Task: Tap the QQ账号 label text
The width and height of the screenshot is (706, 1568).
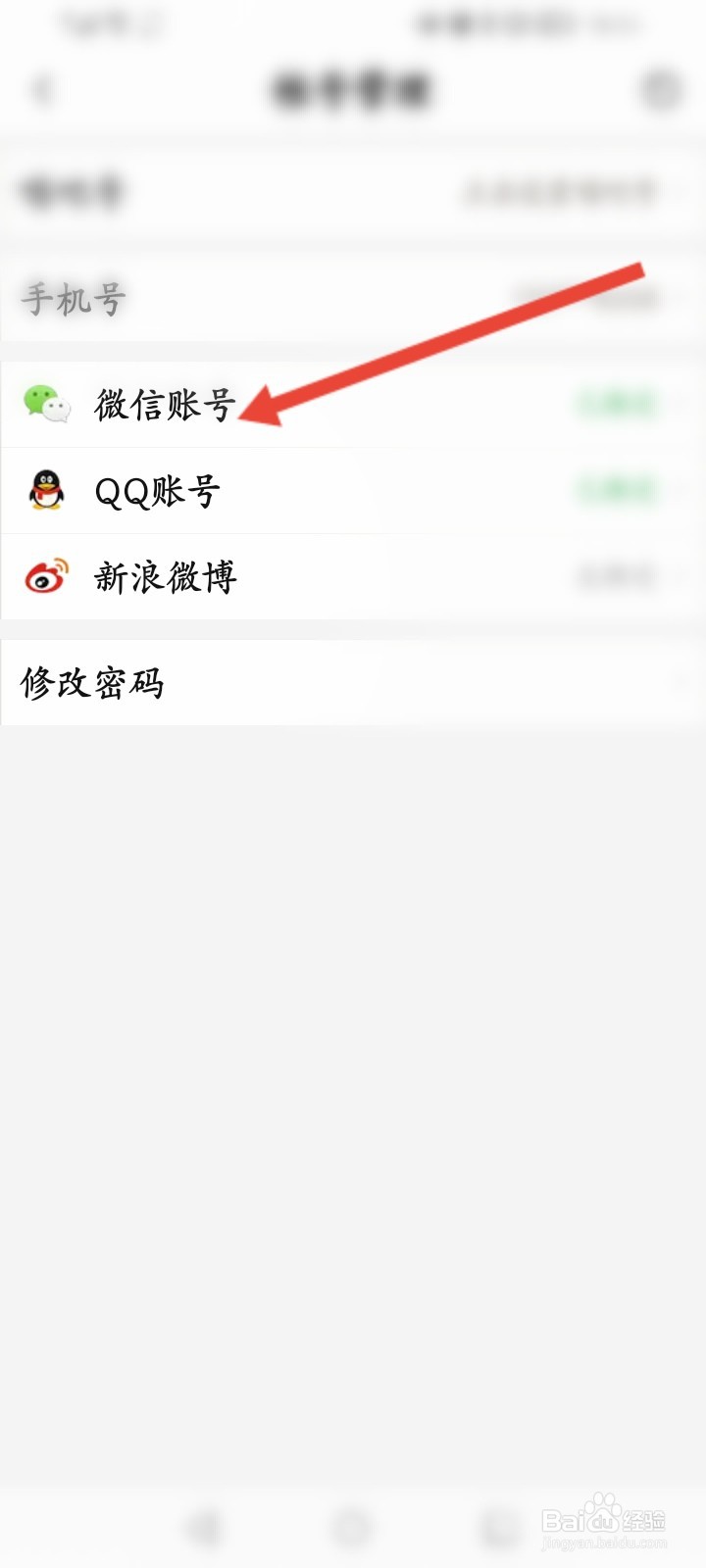Action: coord(160,492)
